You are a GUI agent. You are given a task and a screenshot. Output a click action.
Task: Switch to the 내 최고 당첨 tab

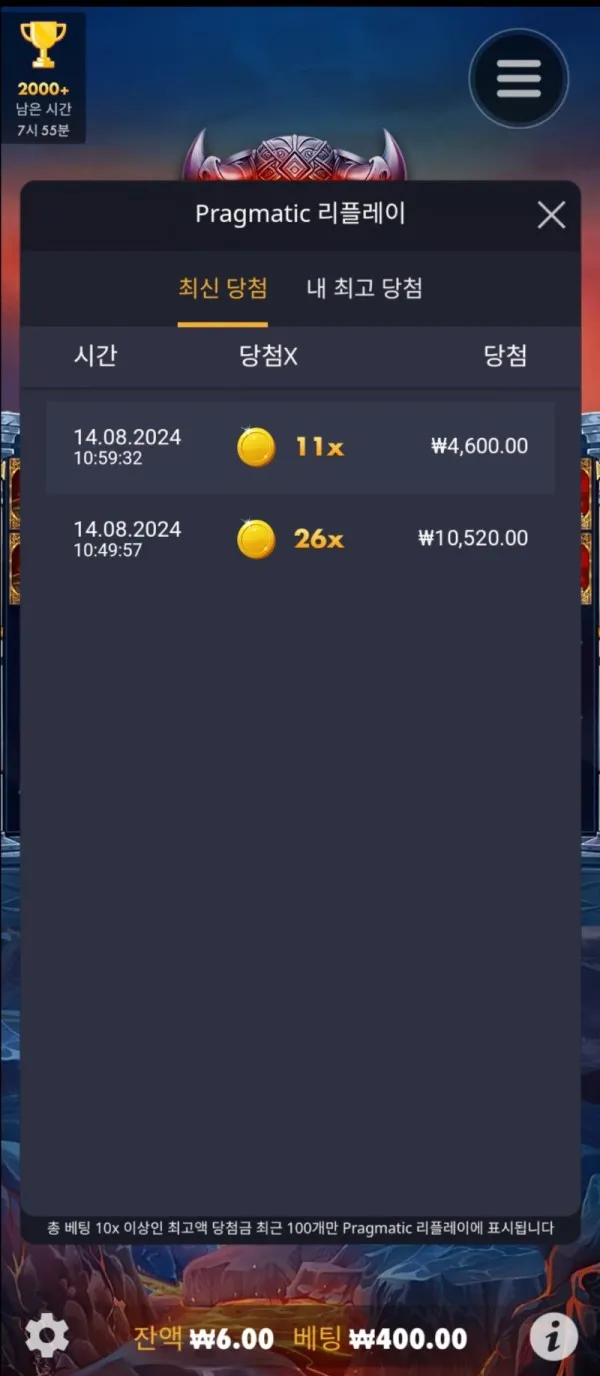click(364, 289)
